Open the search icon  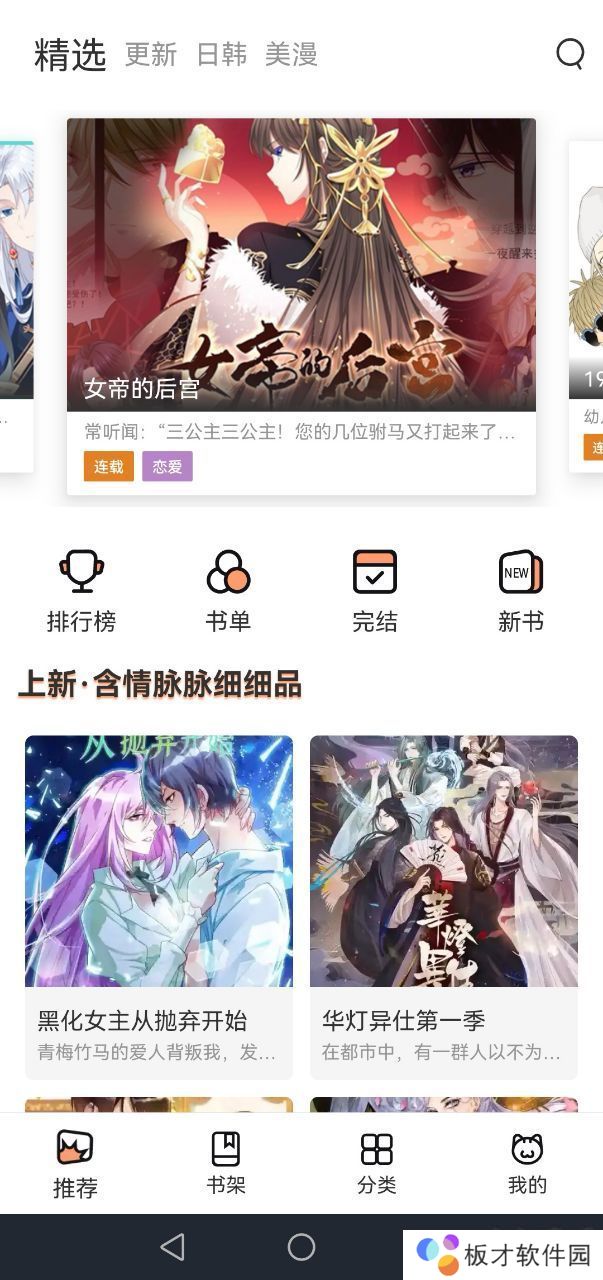point(570,53)
